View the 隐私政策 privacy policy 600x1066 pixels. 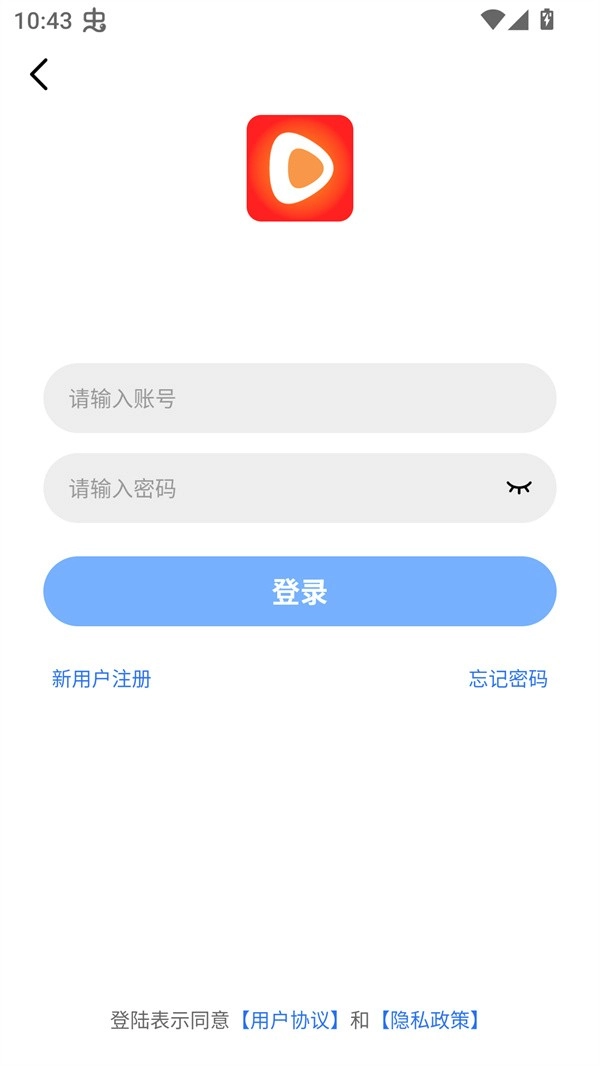coord(429,1020)
